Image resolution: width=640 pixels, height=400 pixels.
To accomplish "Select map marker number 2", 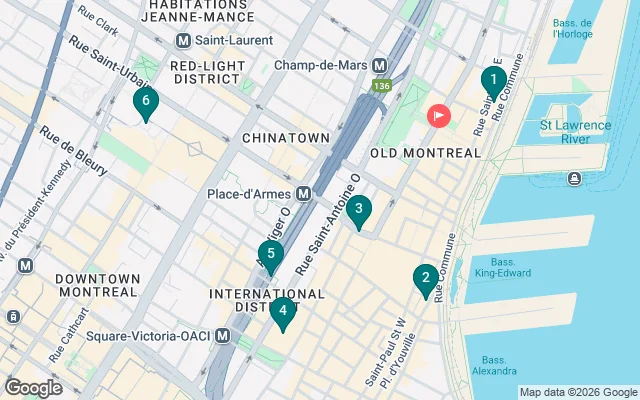I will [426, 279].
